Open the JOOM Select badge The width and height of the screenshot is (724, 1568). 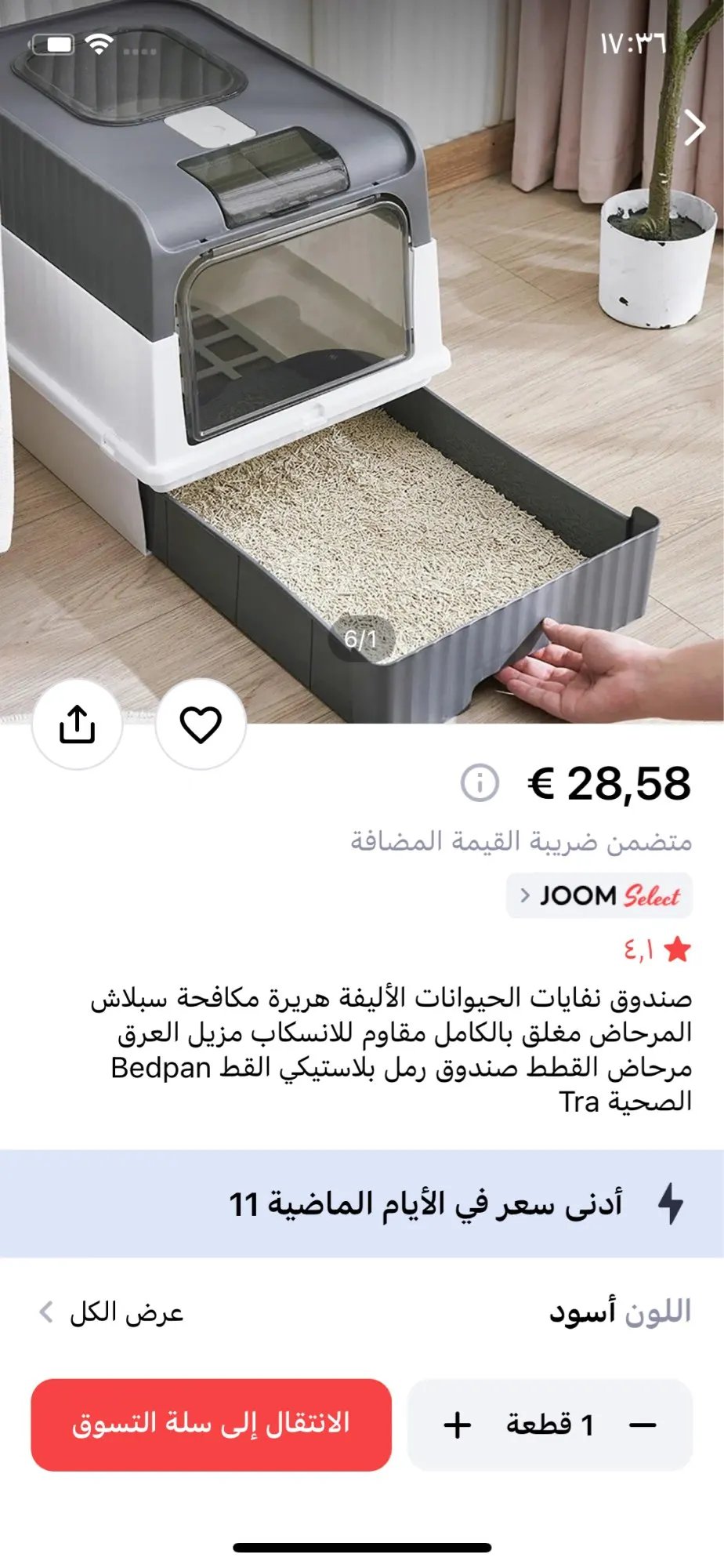599,895
